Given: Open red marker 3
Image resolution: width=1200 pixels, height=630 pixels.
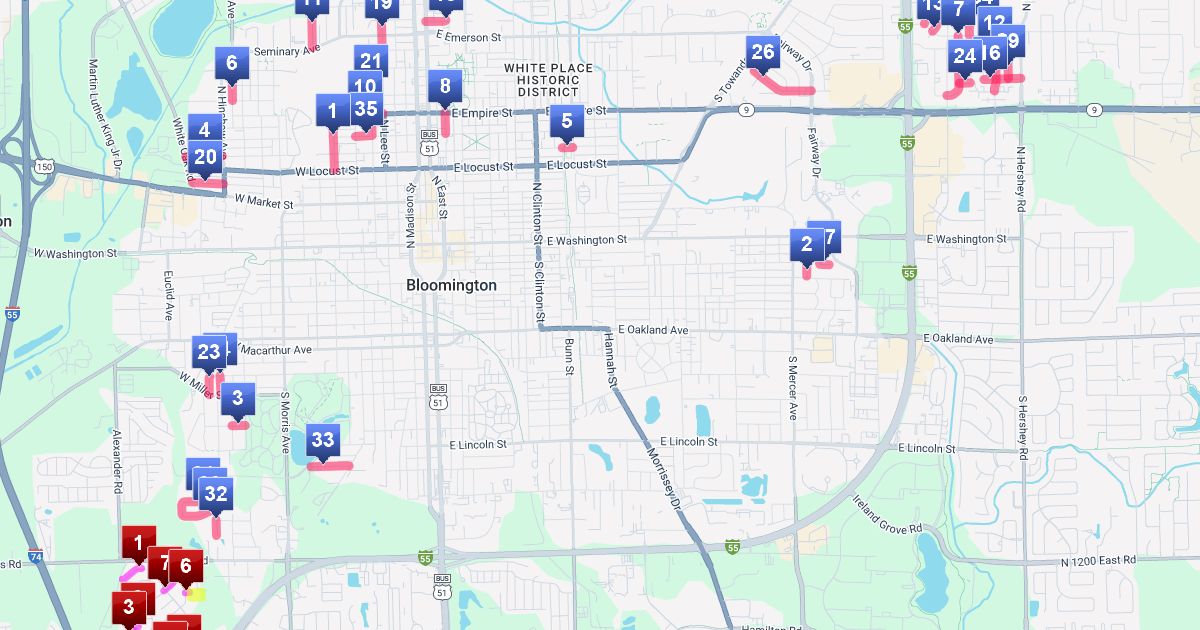Looking at the screenshot, I should point(129,606).
